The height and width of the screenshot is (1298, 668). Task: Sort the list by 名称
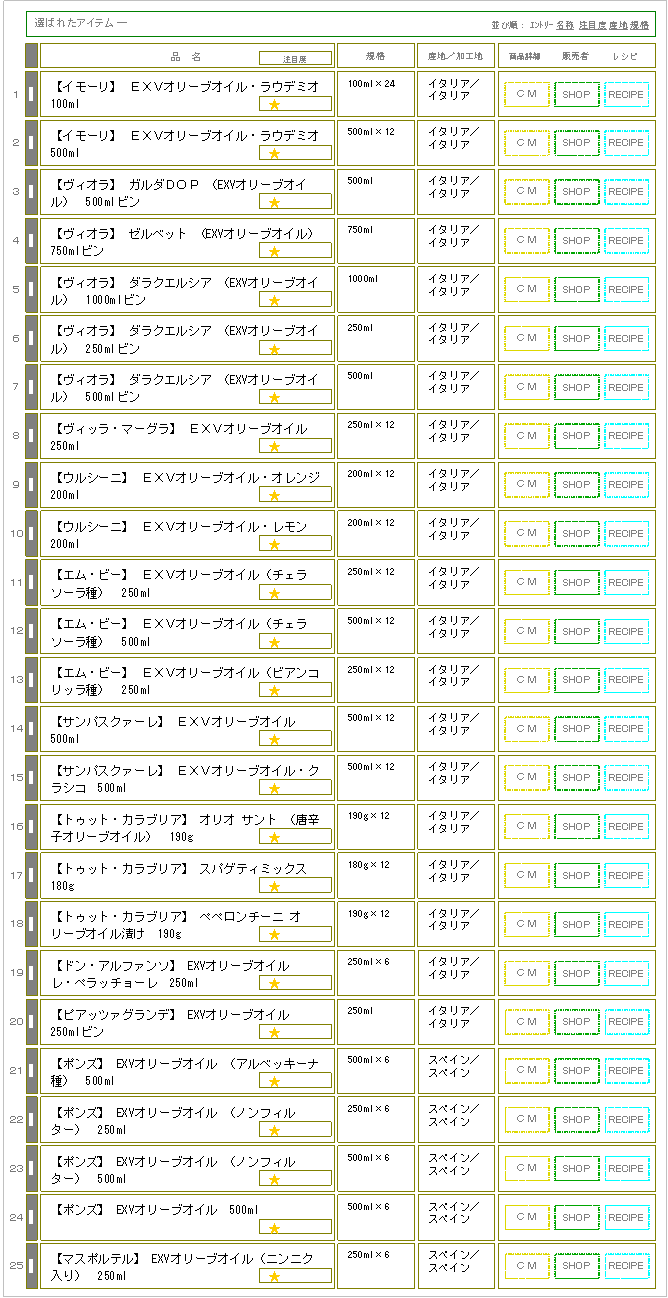click(565, 24)
